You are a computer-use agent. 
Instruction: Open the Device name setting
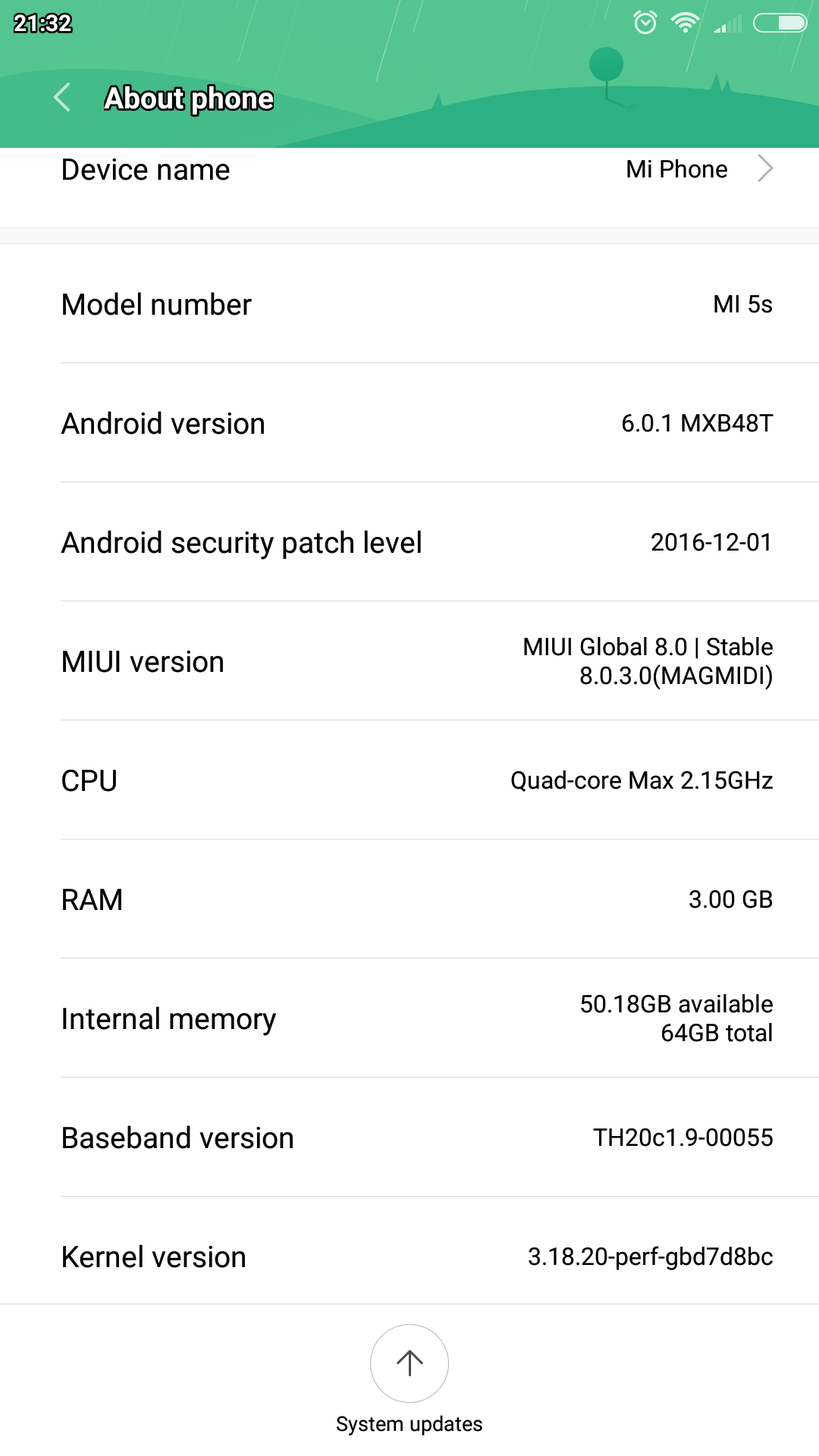pos(409,170)
